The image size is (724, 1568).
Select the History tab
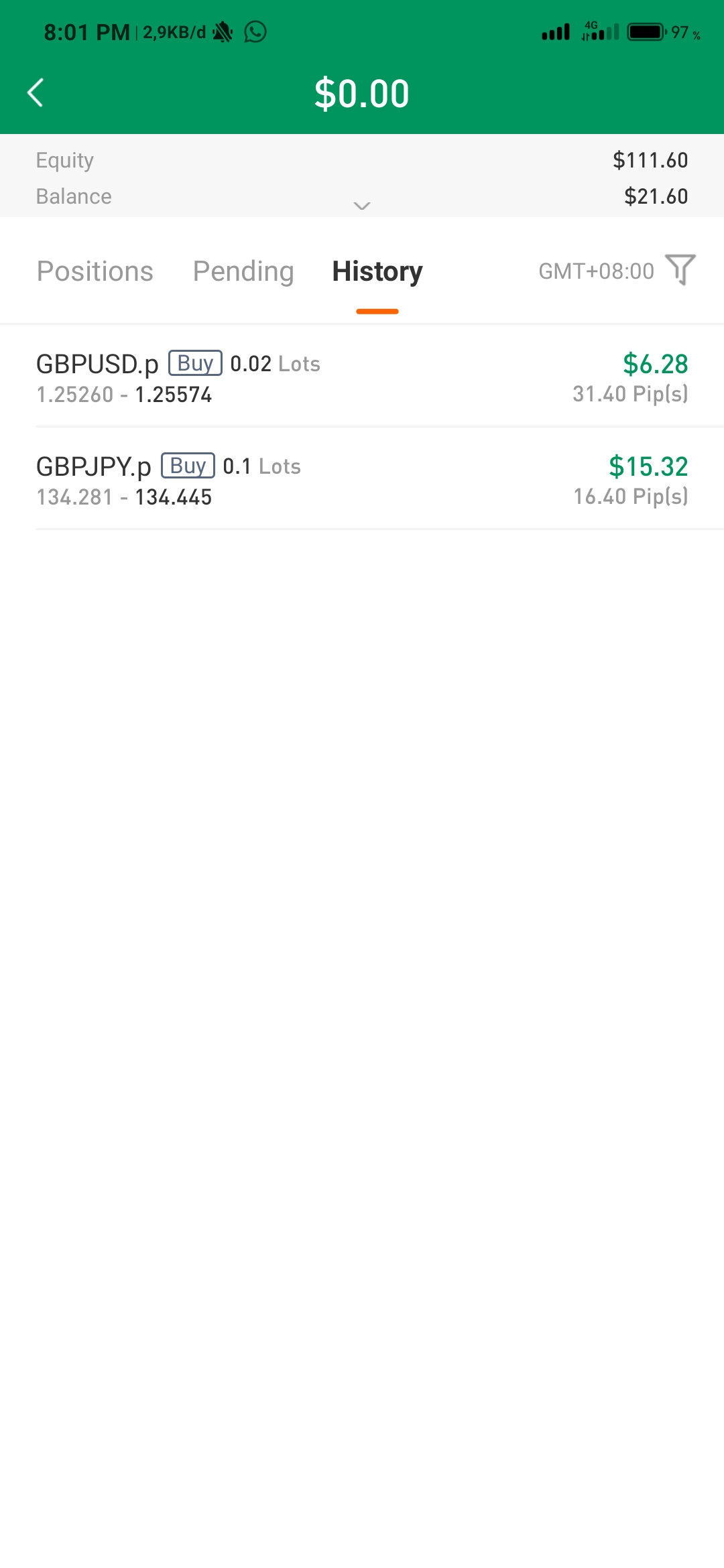click(377, 271)
